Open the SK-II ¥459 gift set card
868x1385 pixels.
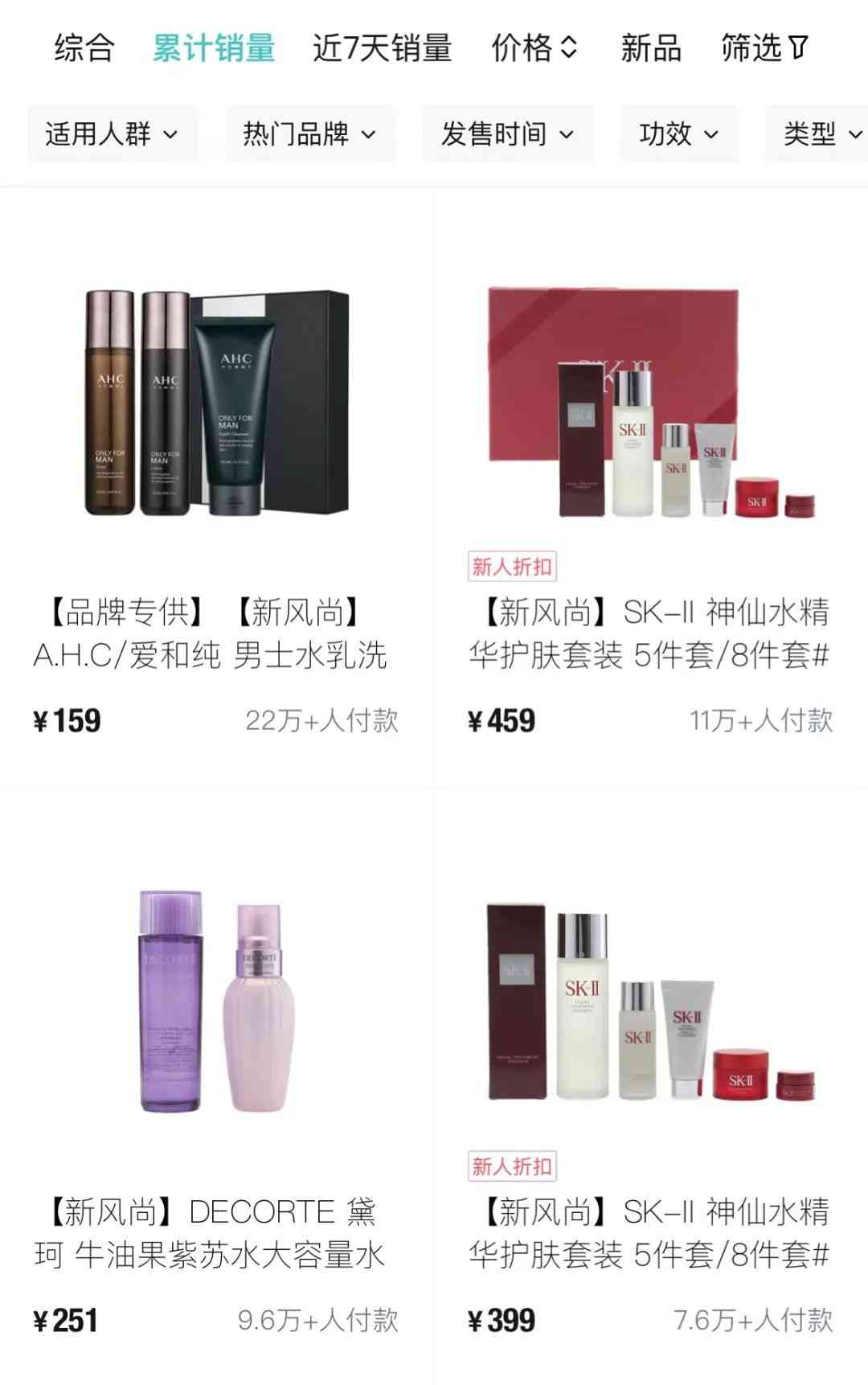[650, 482]
